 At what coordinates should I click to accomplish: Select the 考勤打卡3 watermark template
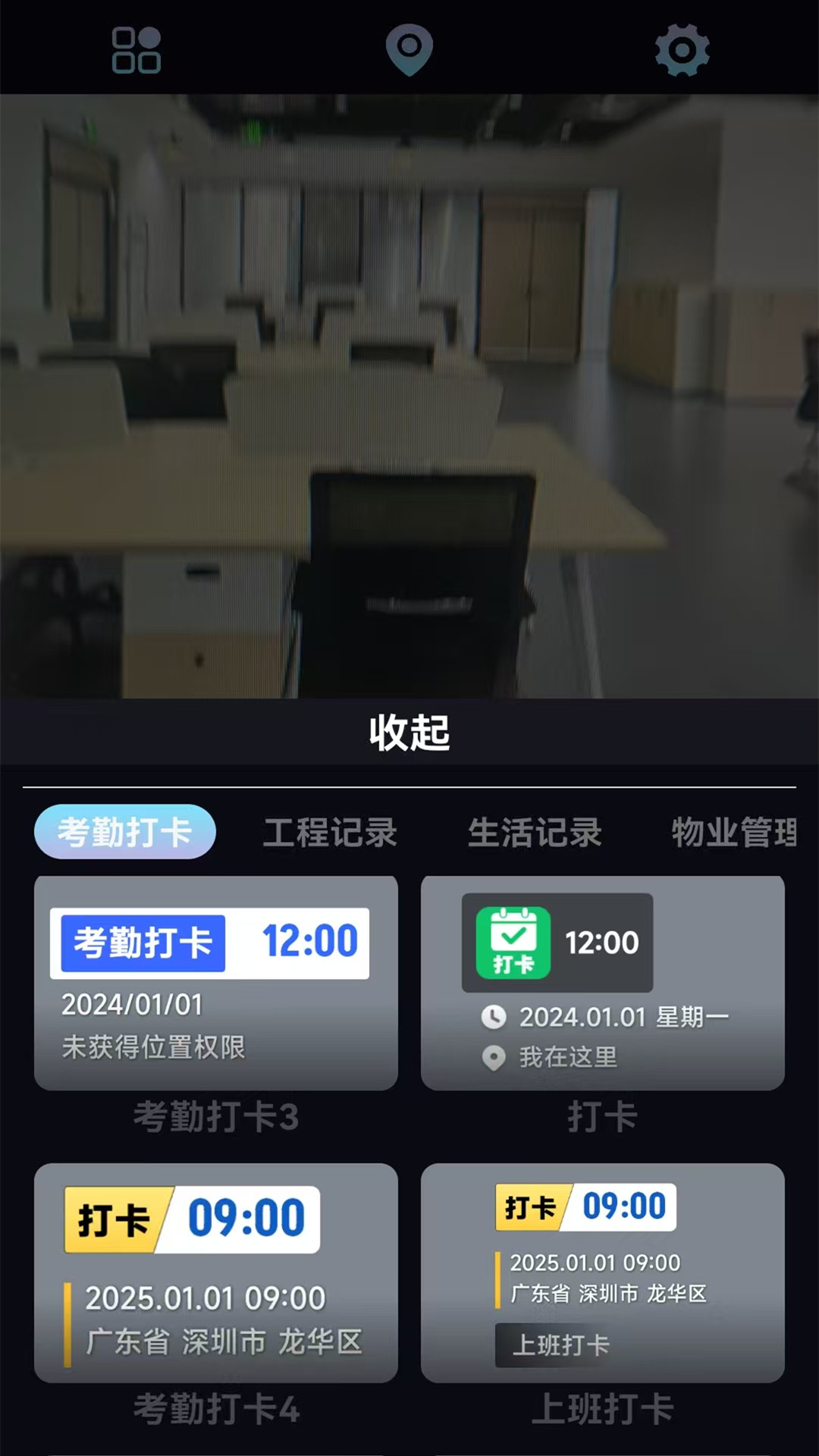(x=216, y=1117)
